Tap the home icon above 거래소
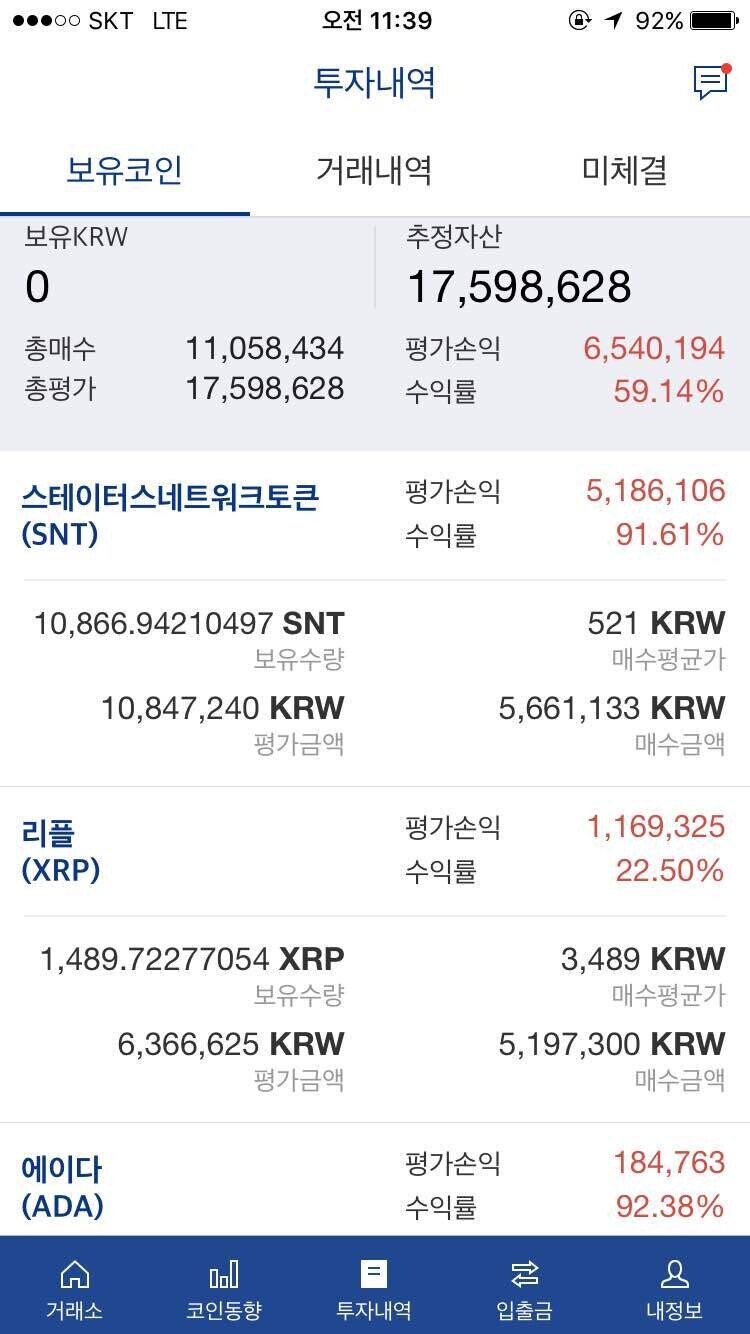 coord(74,1275)
